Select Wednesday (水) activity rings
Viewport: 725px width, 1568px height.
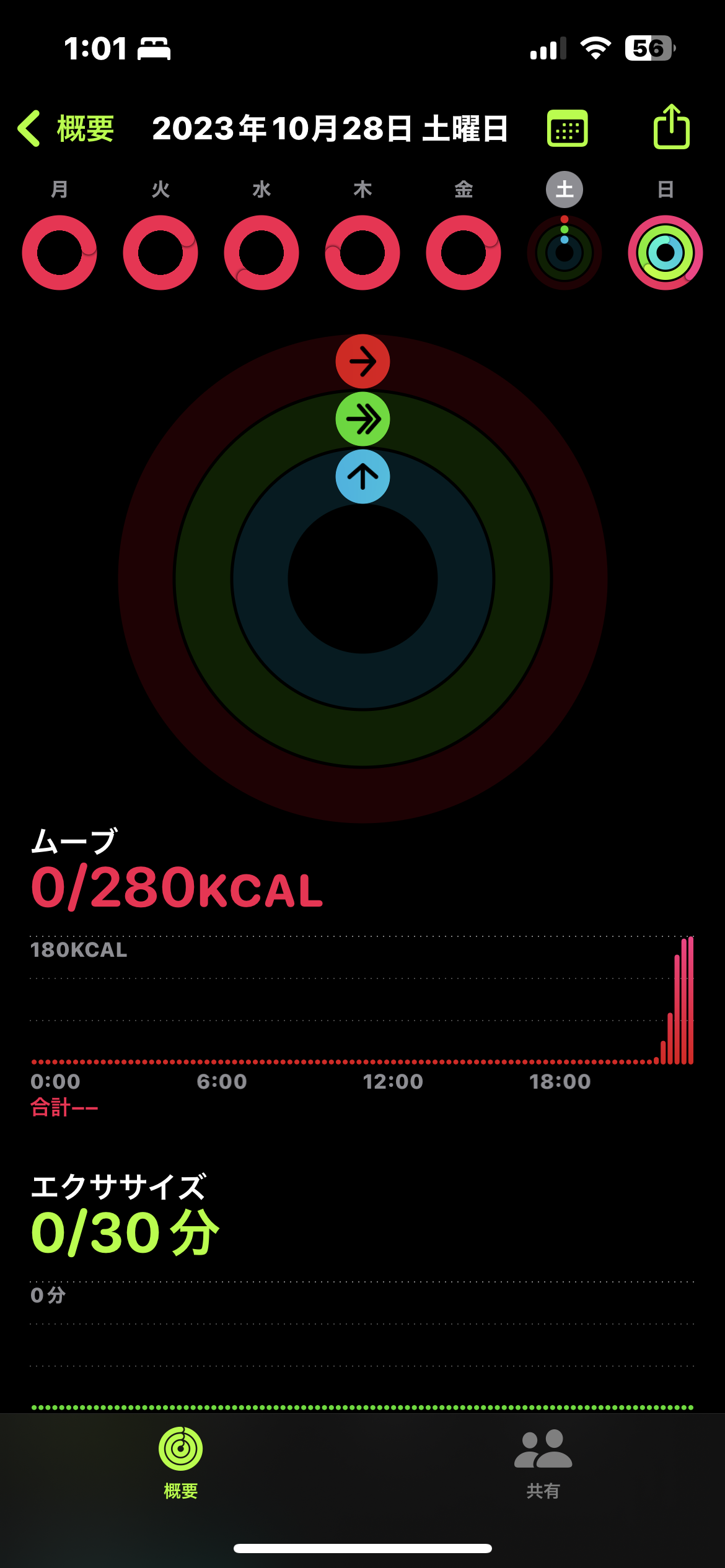(x=261, y=252)
